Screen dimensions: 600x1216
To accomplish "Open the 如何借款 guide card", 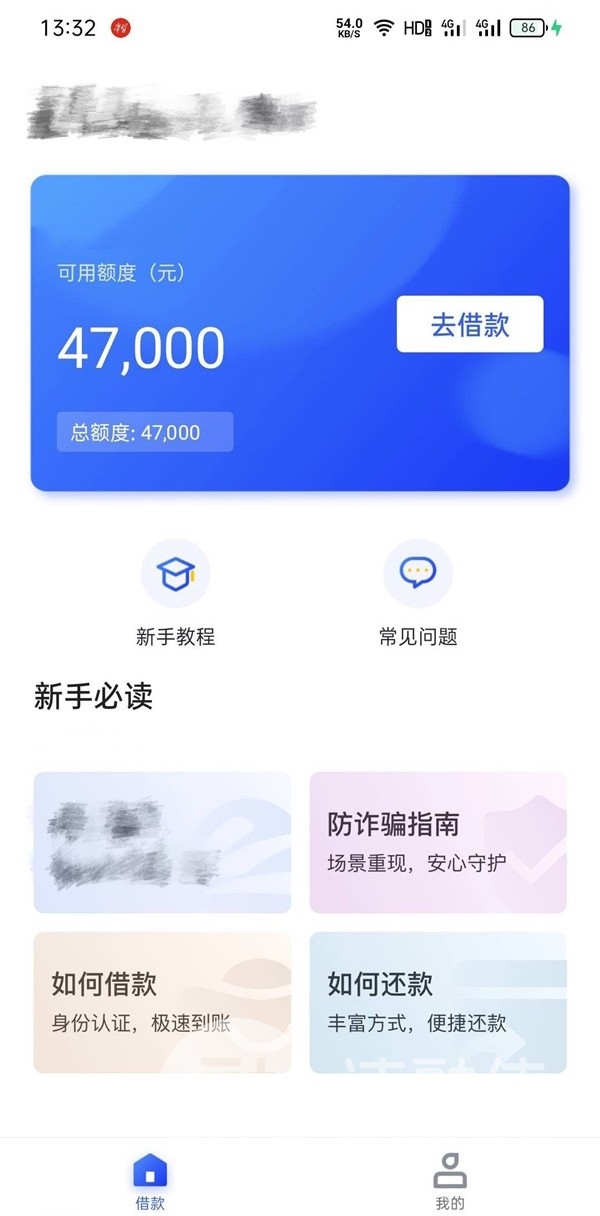I will click(x=162, y=1002).
